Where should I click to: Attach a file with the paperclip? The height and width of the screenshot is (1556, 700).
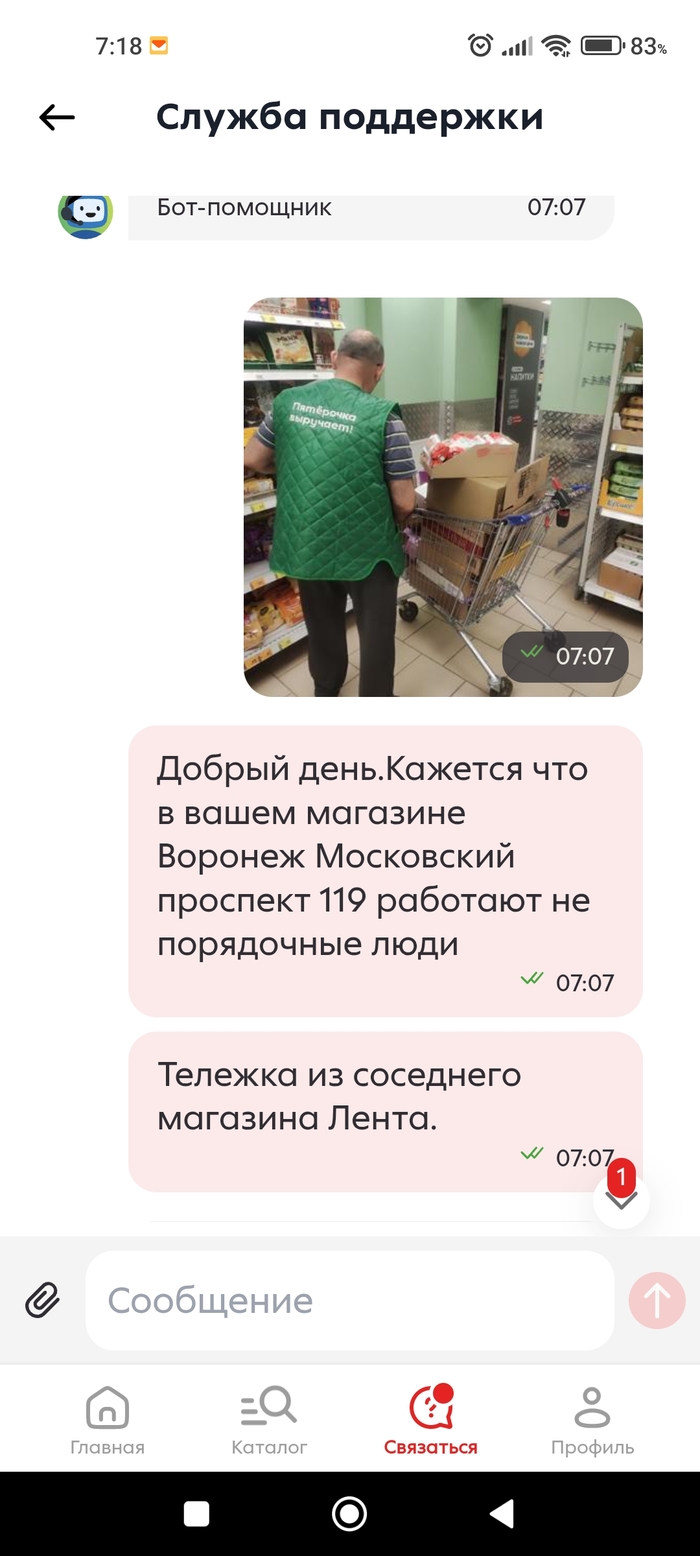pos(42,1300)
